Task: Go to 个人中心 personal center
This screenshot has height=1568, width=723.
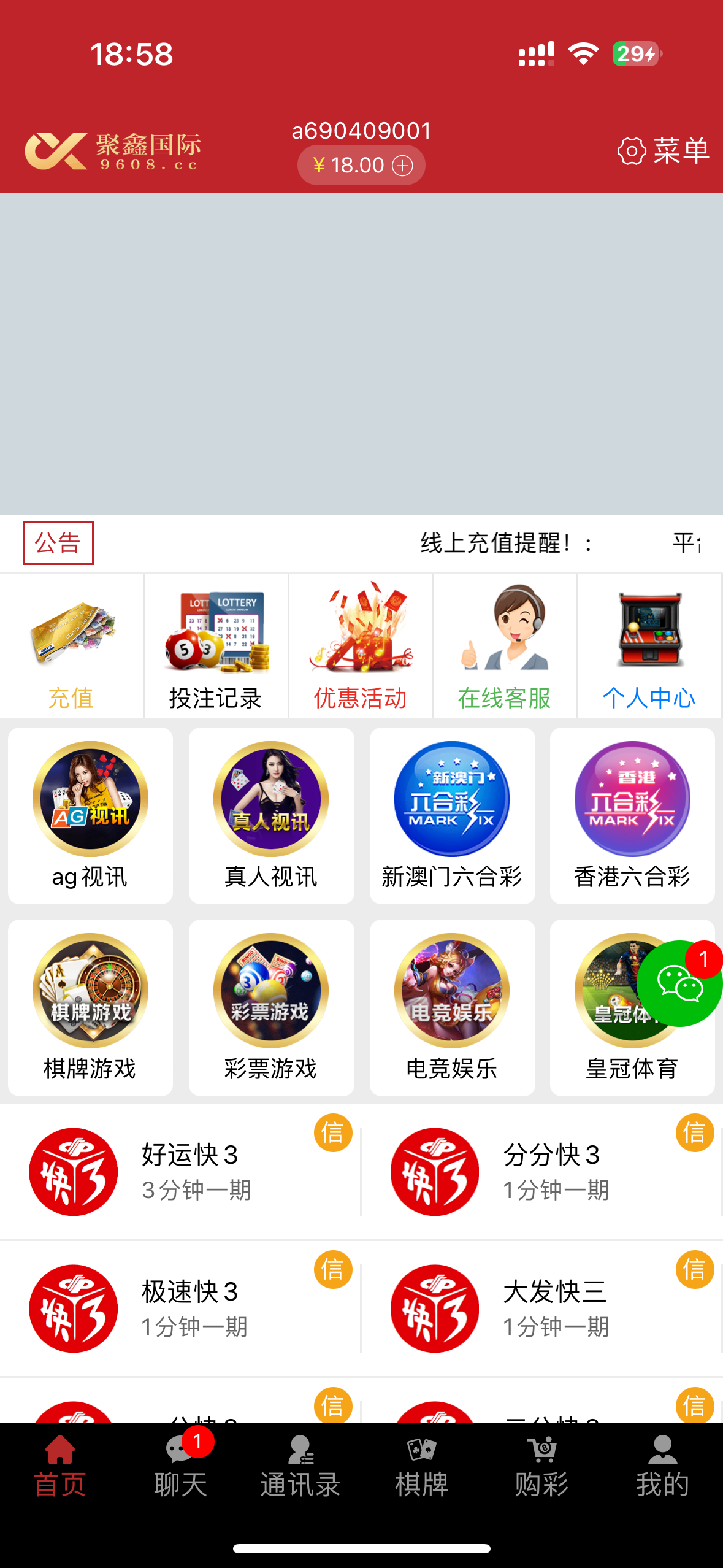Action: click(649, 647)
